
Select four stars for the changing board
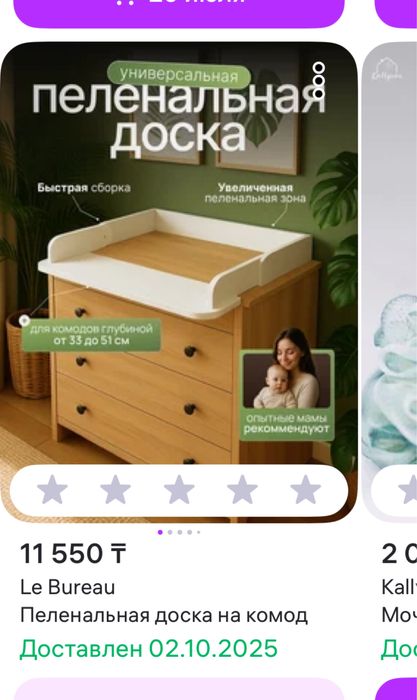[242, 490]
